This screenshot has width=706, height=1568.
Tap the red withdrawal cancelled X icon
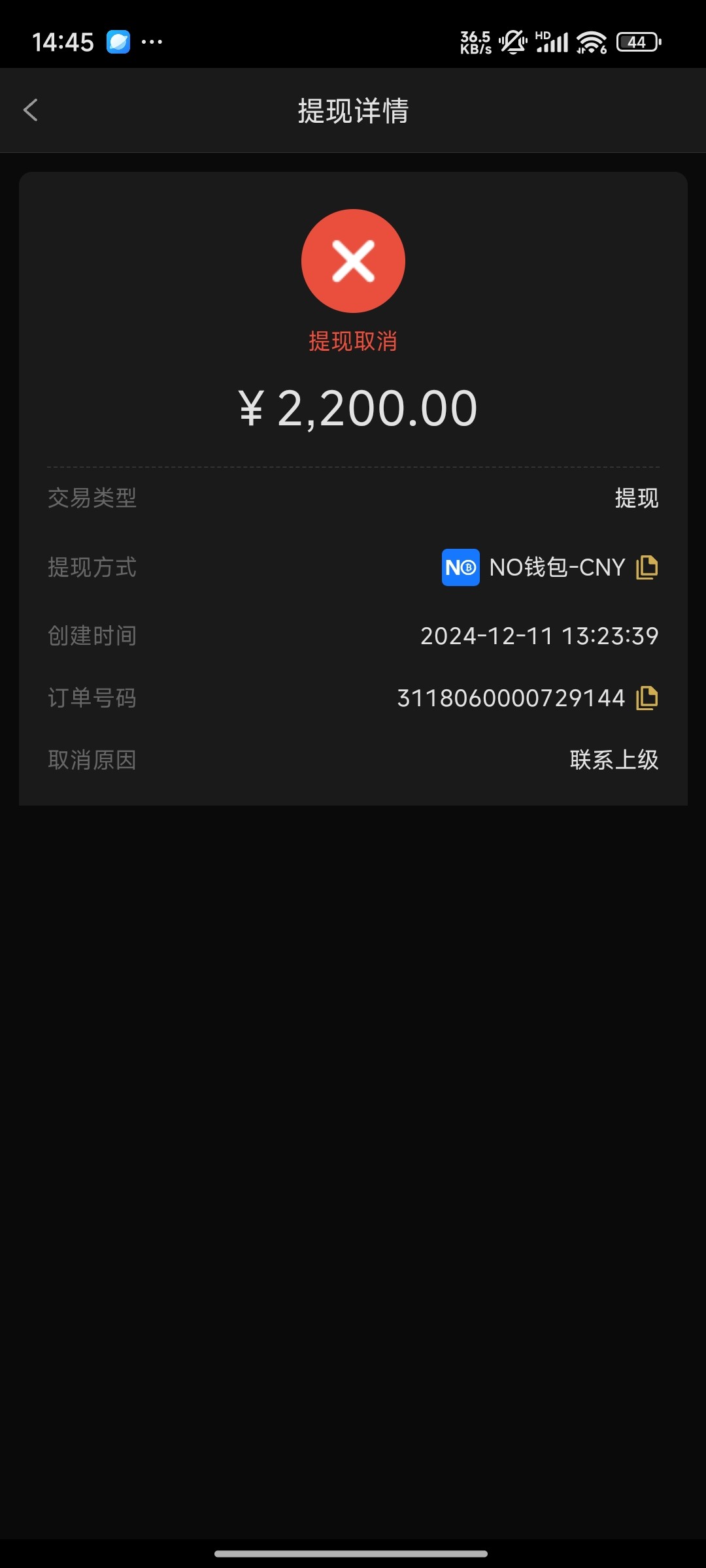coord(353,260)
